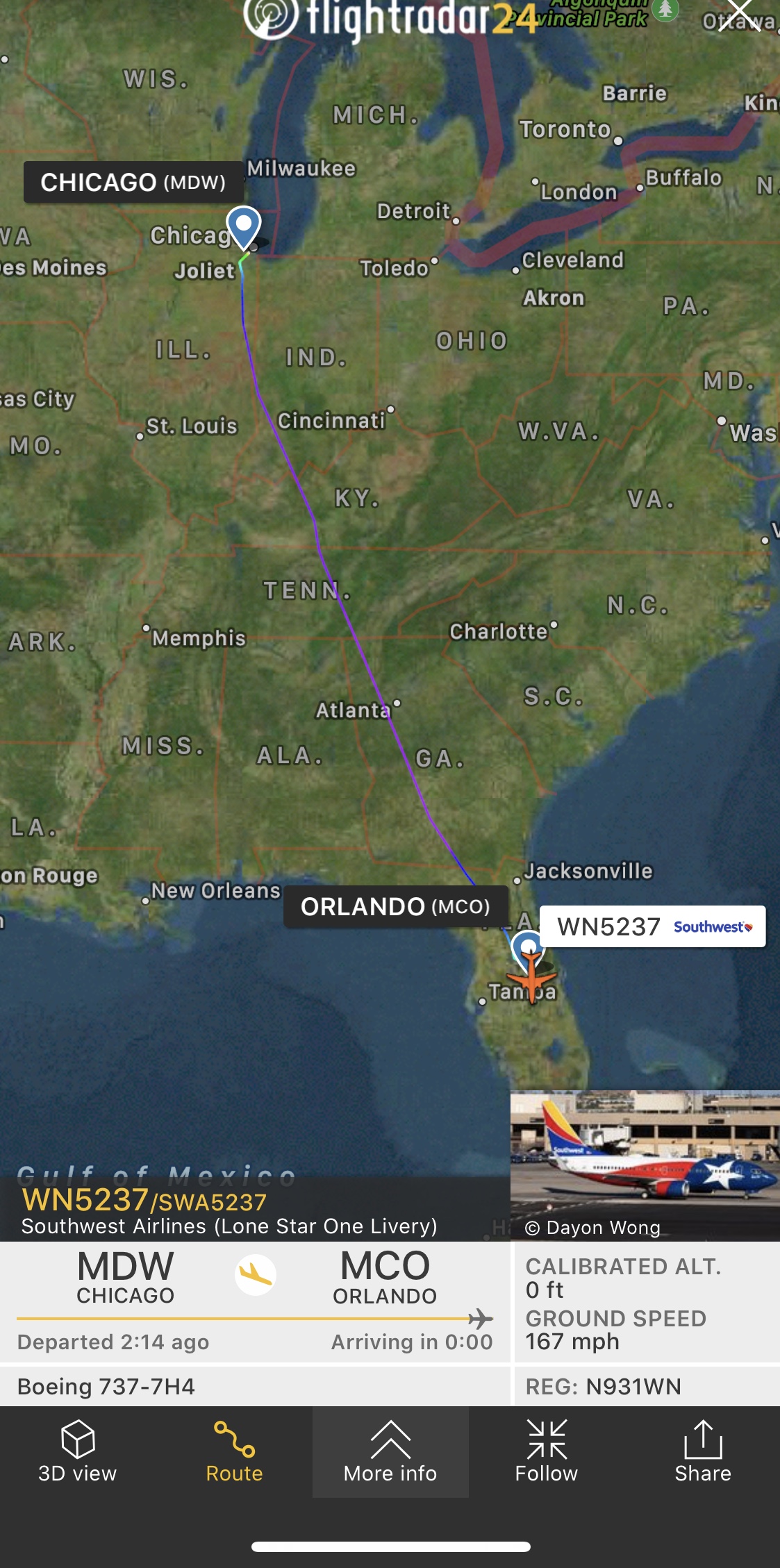Tap the ORLANDO (MCO) airport label
The image size is (780, 1568).
[395, 906]
